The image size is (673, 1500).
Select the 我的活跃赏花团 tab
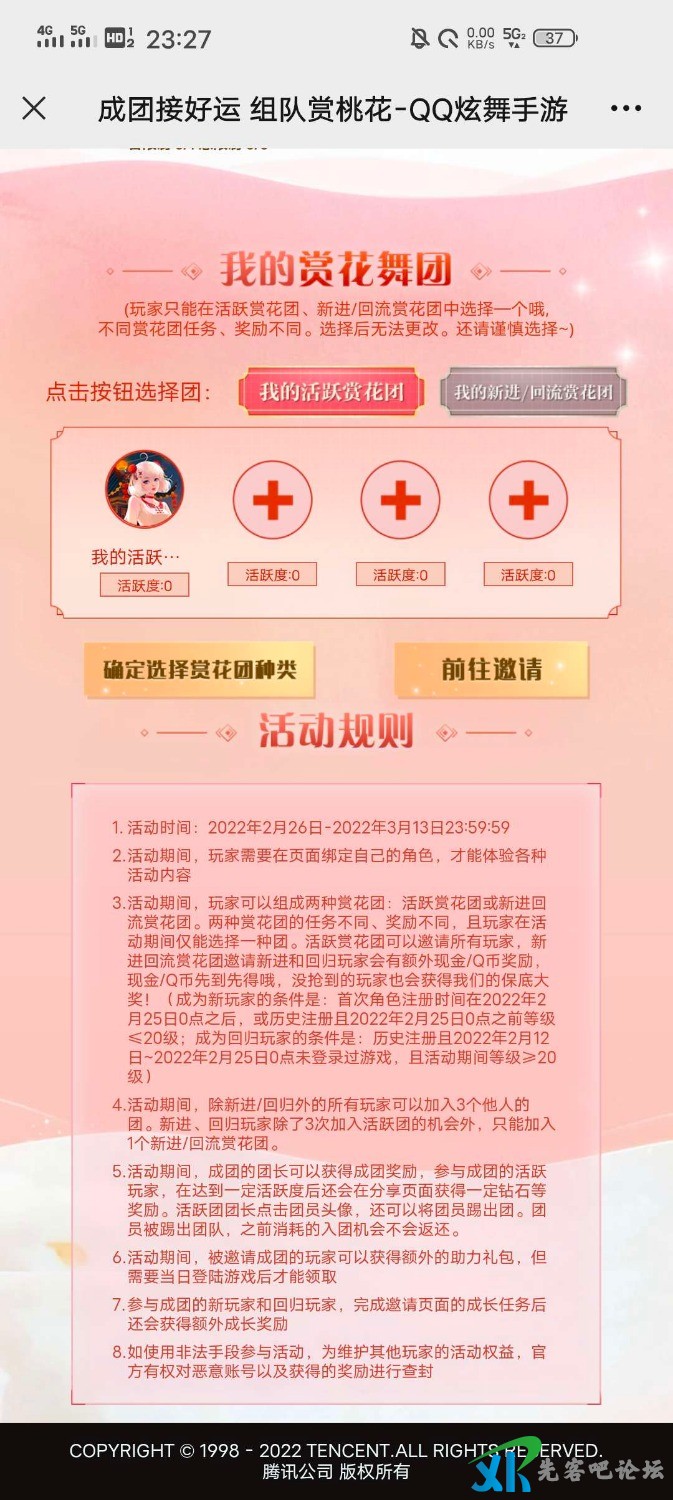(x=332, y=392)
